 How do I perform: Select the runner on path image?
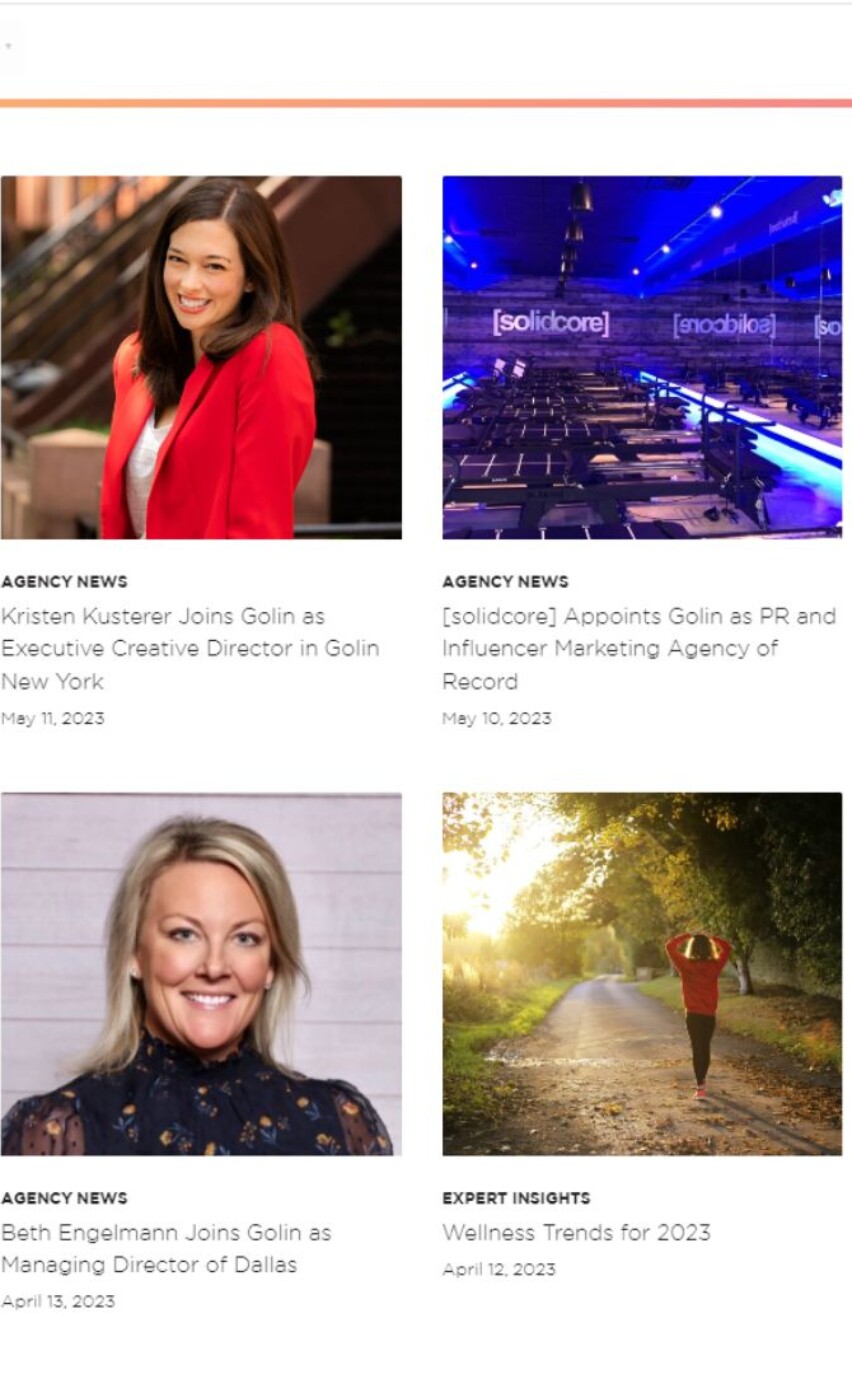[x=642, y=973]
